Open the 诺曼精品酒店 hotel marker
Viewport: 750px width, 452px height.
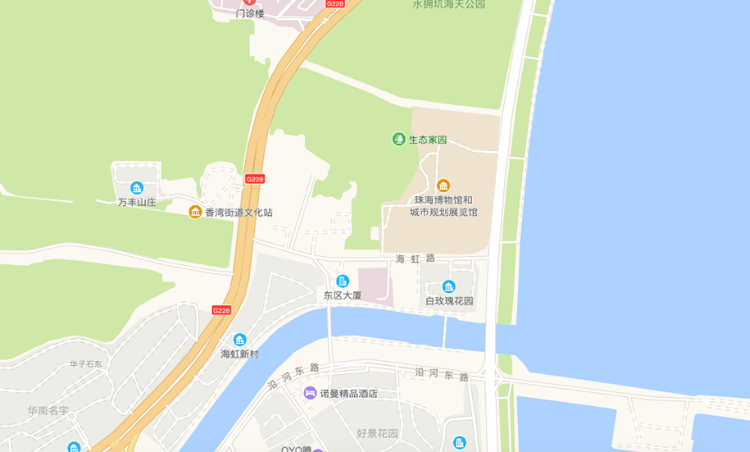[x=311, y=393]
